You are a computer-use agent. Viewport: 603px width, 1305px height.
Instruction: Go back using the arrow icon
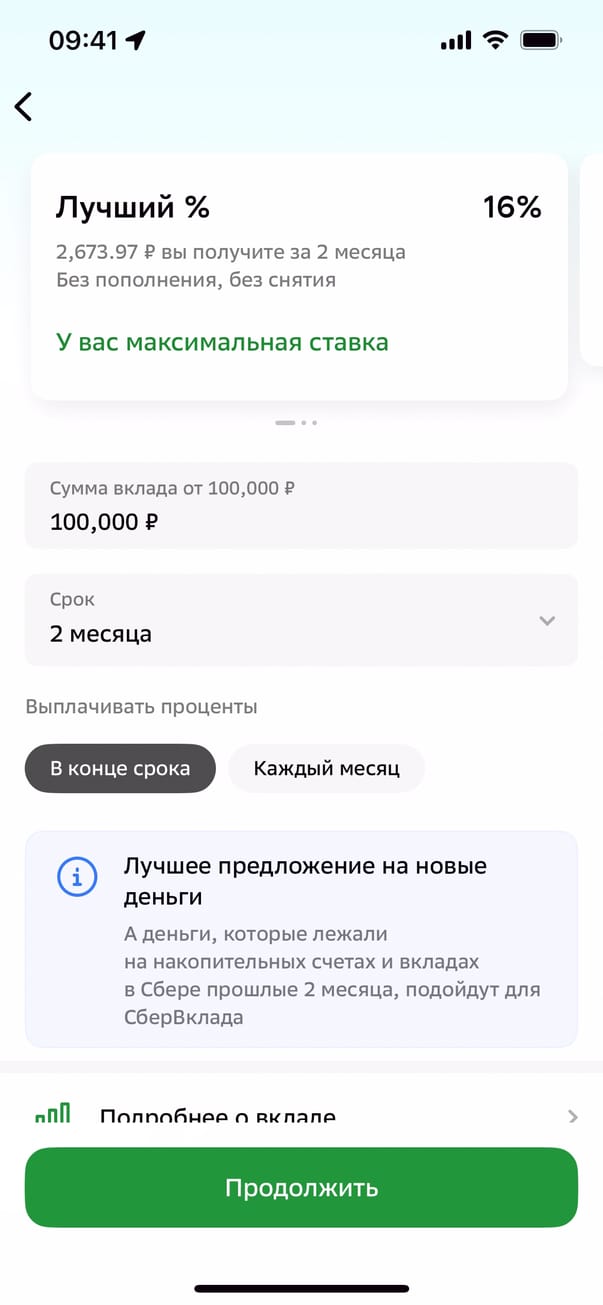click(x=24, y=106)
